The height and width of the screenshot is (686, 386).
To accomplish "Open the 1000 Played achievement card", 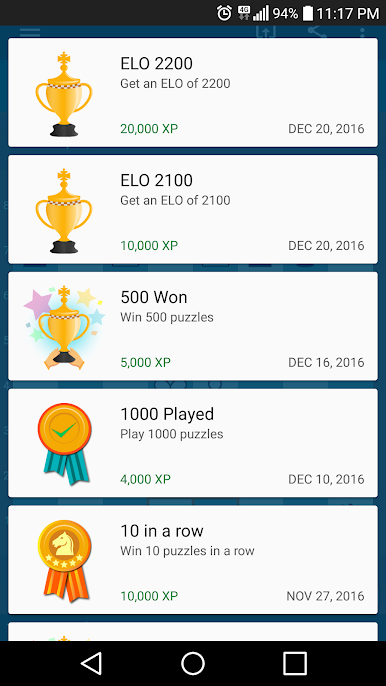I will click(x=193, y=443).
